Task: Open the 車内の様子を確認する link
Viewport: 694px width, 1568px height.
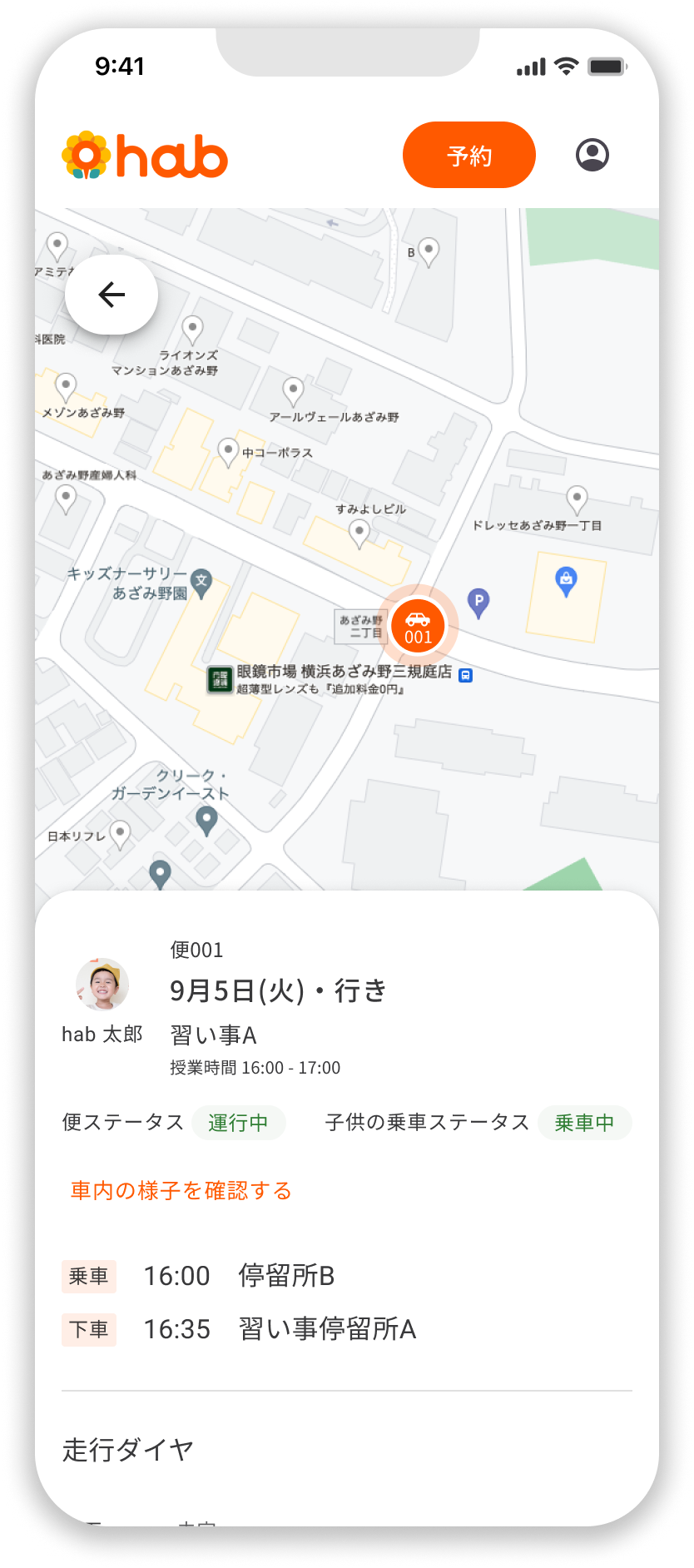Action: click(x=181, y=1190)
